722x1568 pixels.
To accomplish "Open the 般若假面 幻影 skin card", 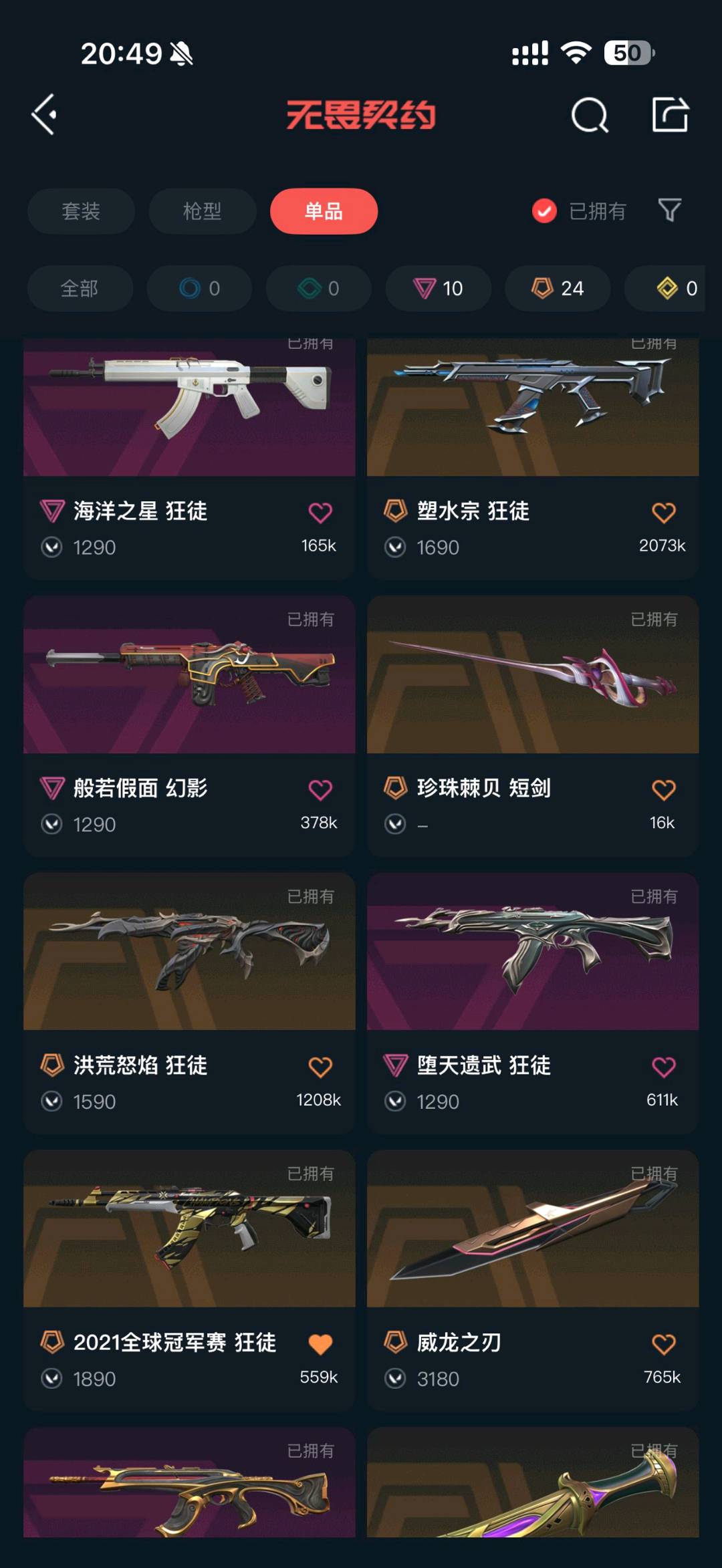I will point(189,727).
